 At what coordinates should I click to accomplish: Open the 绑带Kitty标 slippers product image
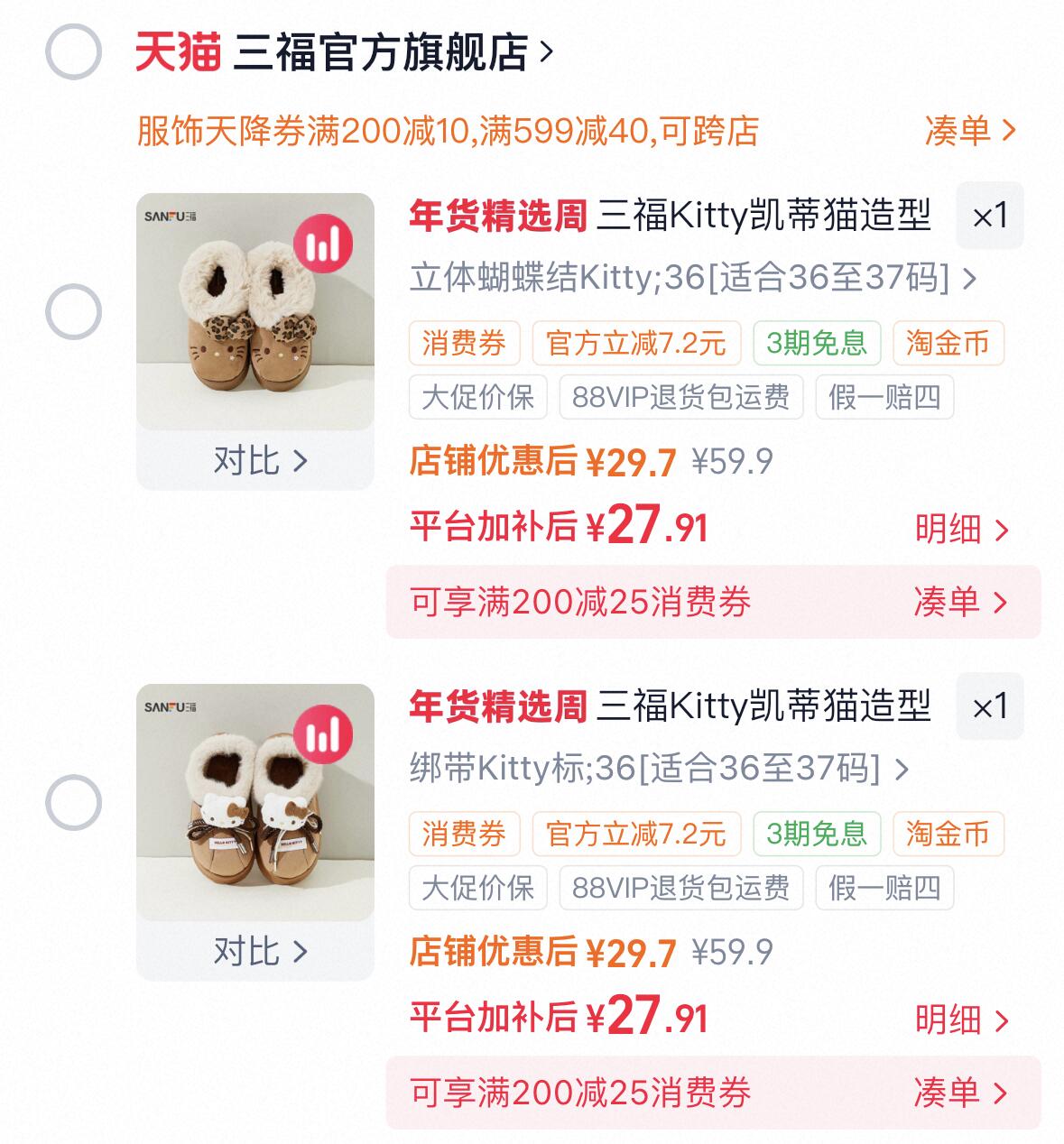pos(254,802)
